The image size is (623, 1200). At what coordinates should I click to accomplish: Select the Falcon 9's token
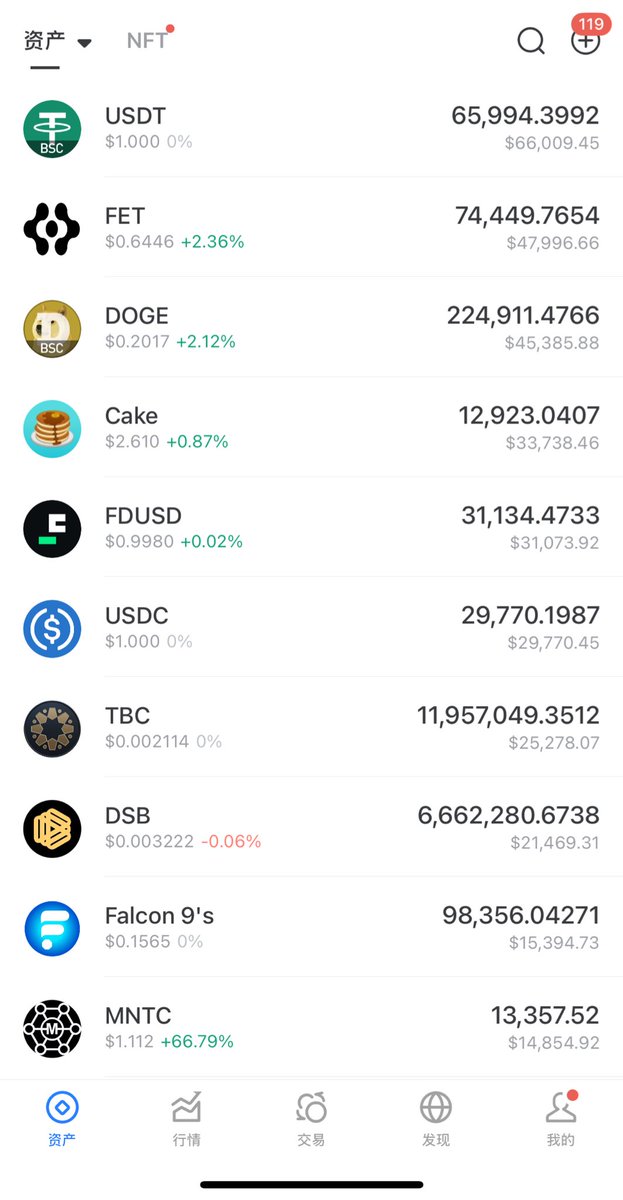(311, 929)
